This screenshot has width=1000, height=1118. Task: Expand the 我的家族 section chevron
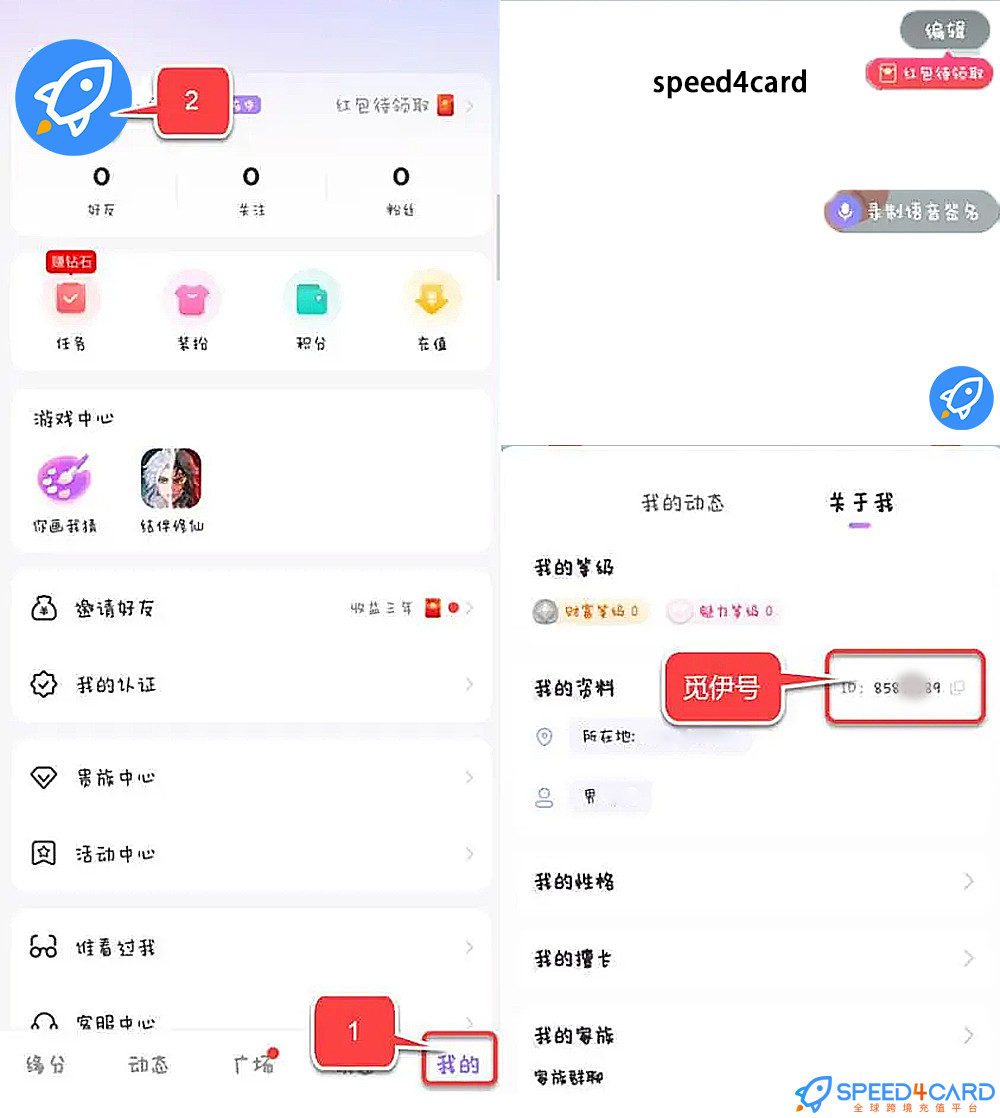click(x=967, y=1035)
